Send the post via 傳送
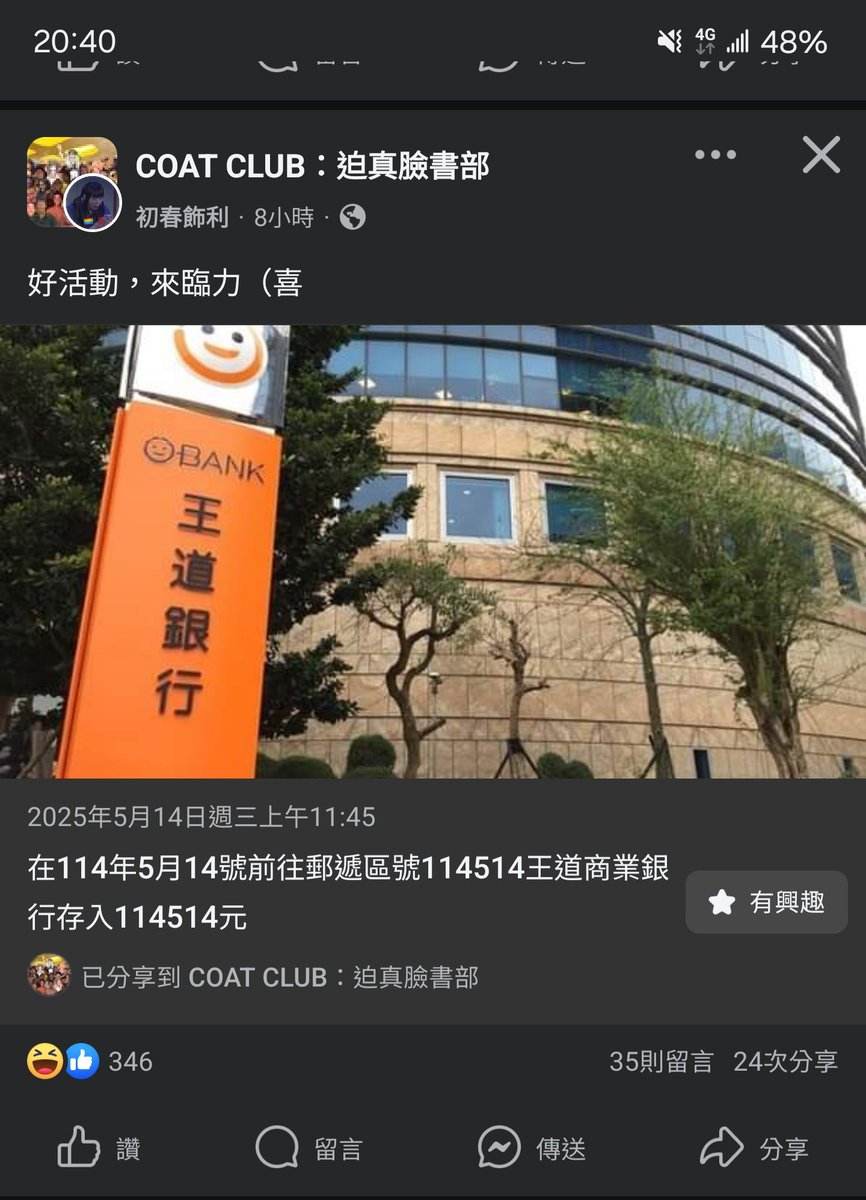 pyautogui.click(x=531, y=1148)
